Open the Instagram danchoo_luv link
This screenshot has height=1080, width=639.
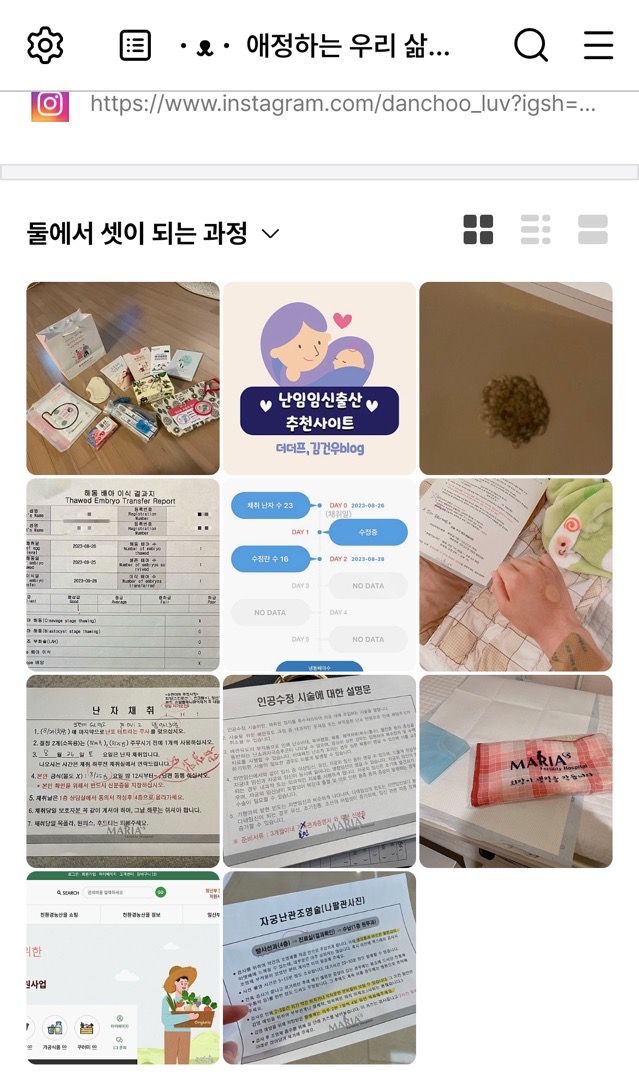(x=342, y=104)
